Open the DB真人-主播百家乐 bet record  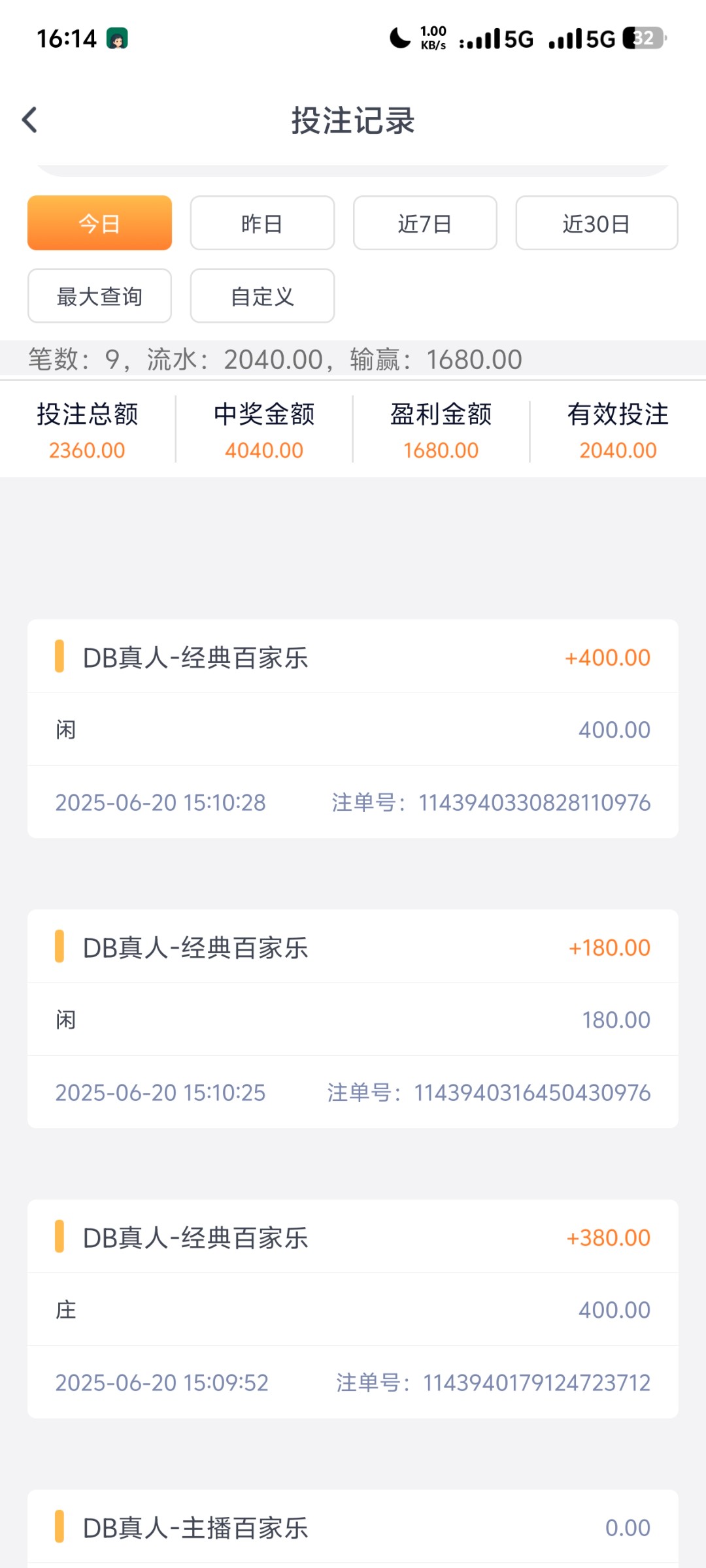(x=353, y=1527)
